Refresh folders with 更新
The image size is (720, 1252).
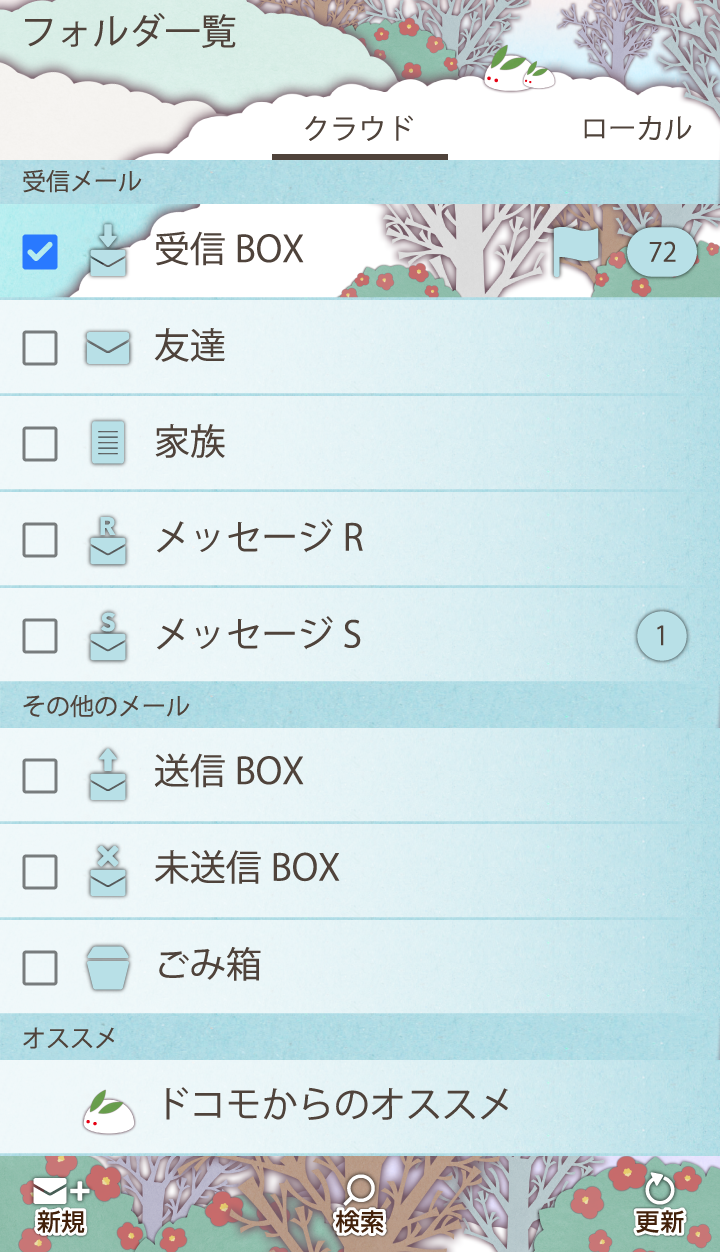point(659,1205)
